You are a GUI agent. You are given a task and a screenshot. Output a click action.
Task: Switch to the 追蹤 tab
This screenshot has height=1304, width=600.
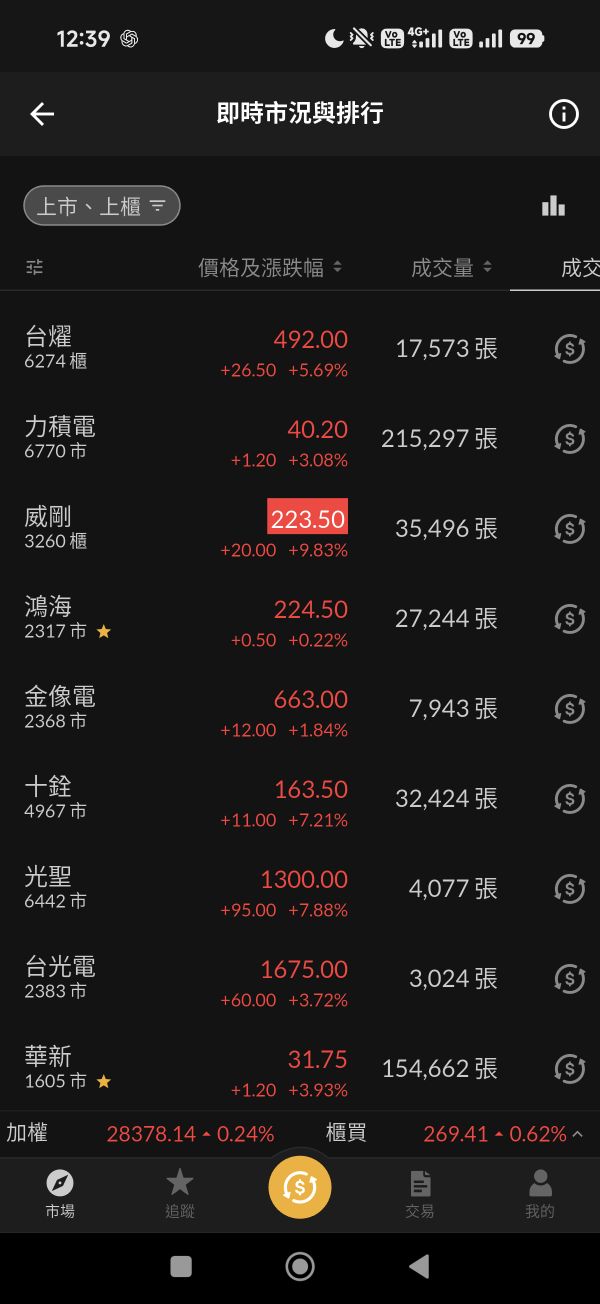pyautogui.click(x=180, y=1194)
